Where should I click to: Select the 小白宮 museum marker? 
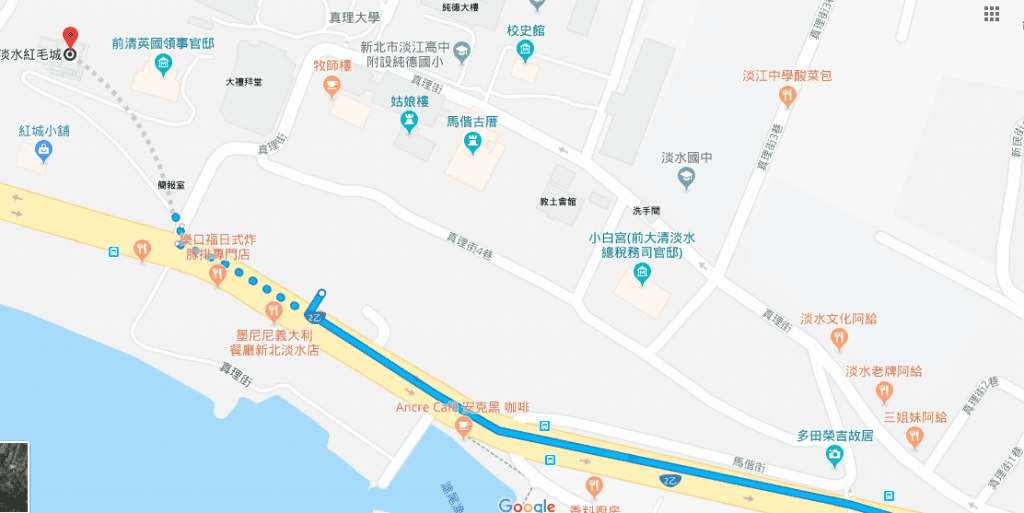coord(641,273)
